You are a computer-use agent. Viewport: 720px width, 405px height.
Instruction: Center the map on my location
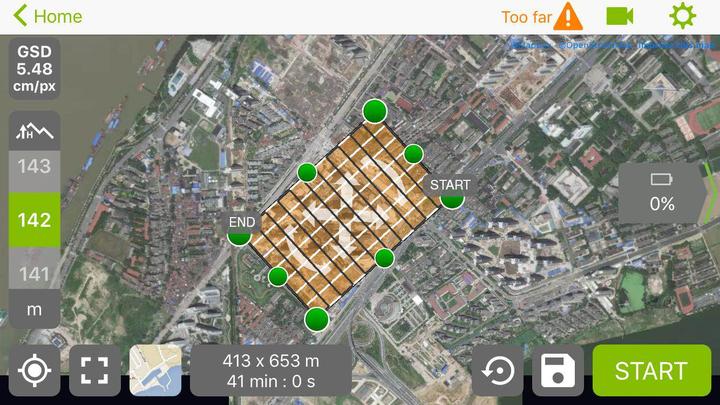tap(34, 370)
